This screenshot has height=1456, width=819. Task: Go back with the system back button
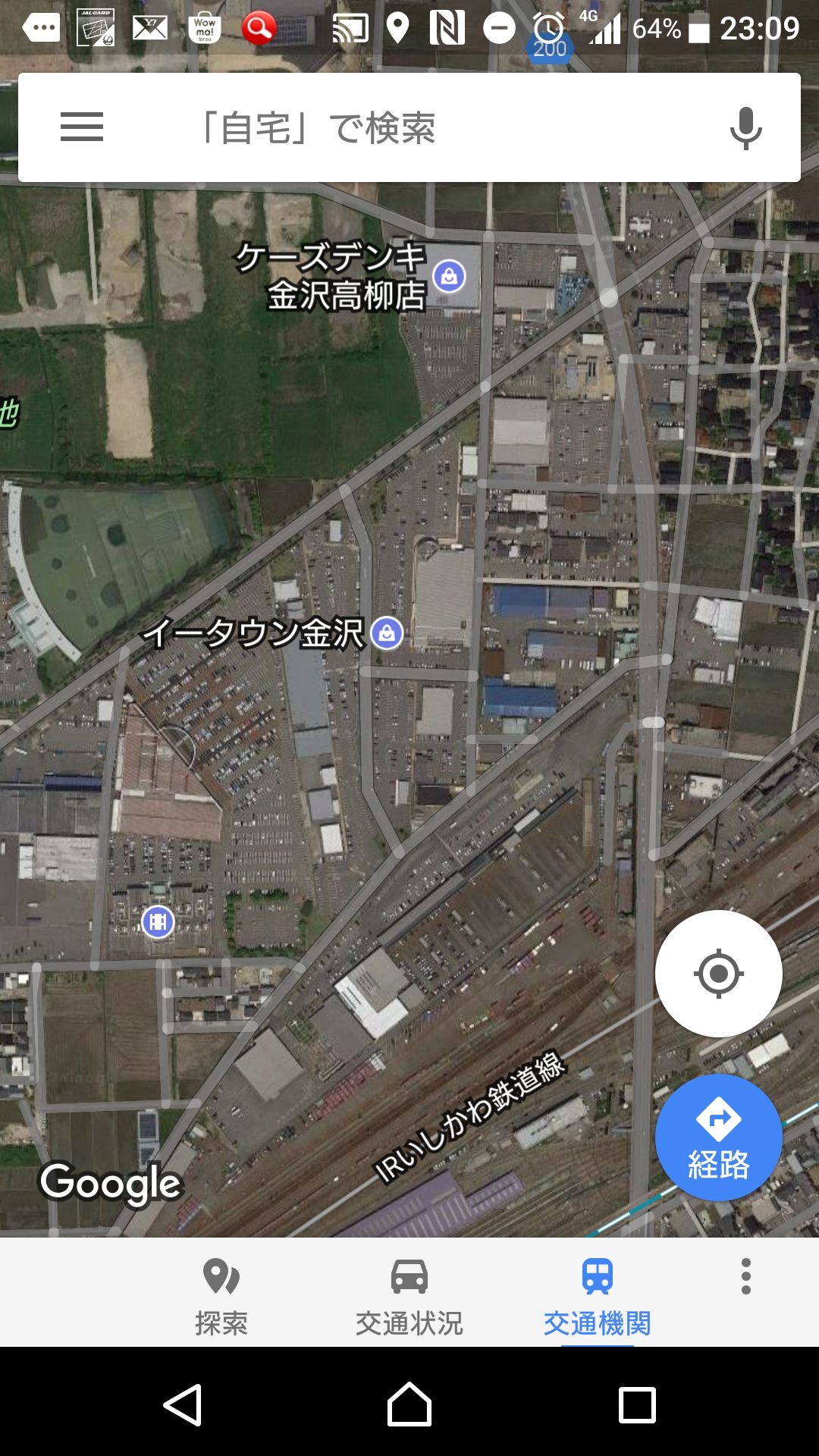tap(183, 1404)
